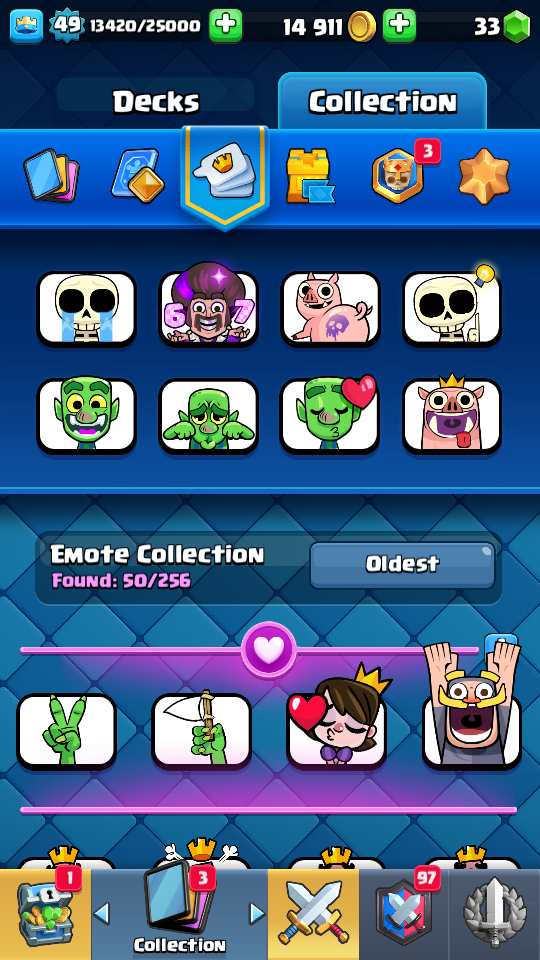Tap the green plus next to gold
The height and width of the screenshot is (960, 540).
[x=399, y=26]
